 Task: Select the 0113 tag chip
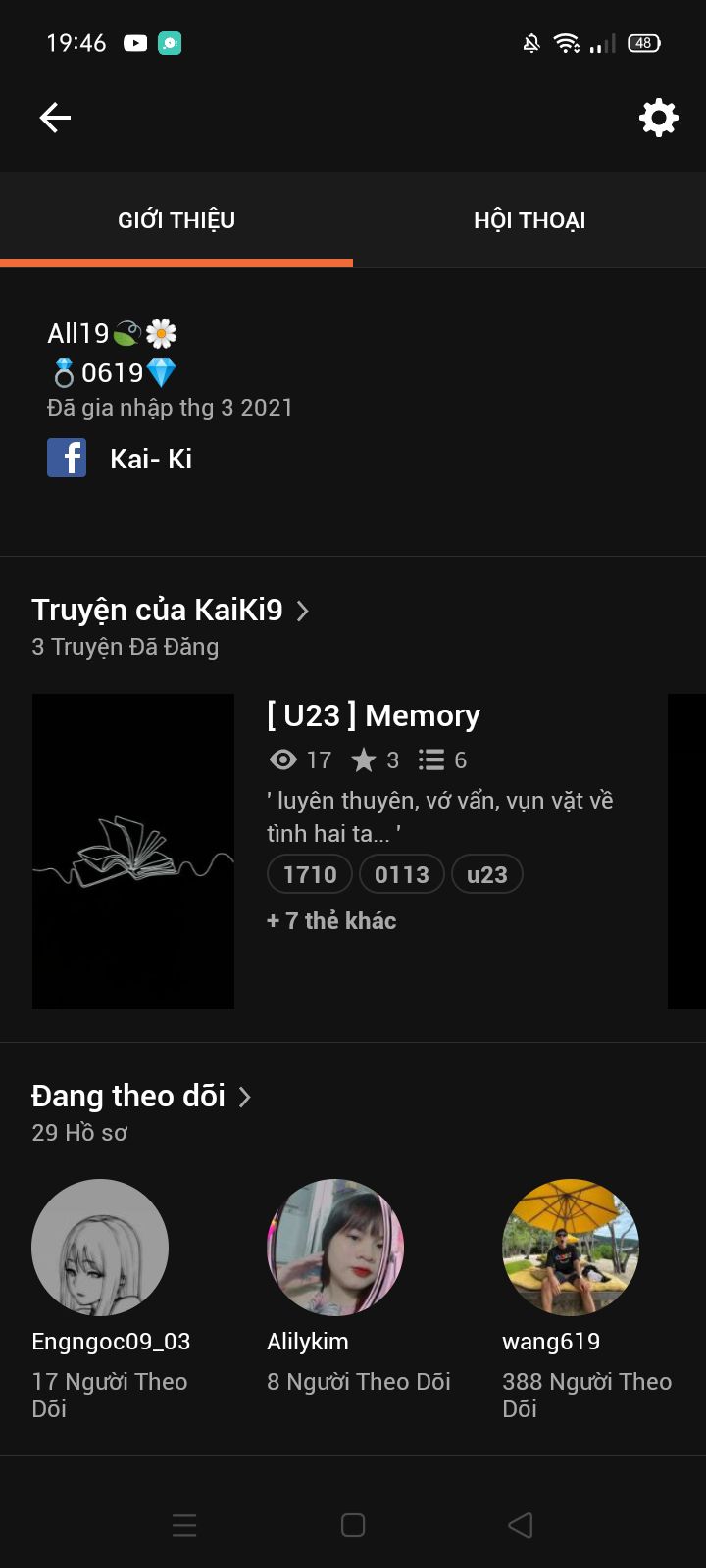click(x=402, y=874)
